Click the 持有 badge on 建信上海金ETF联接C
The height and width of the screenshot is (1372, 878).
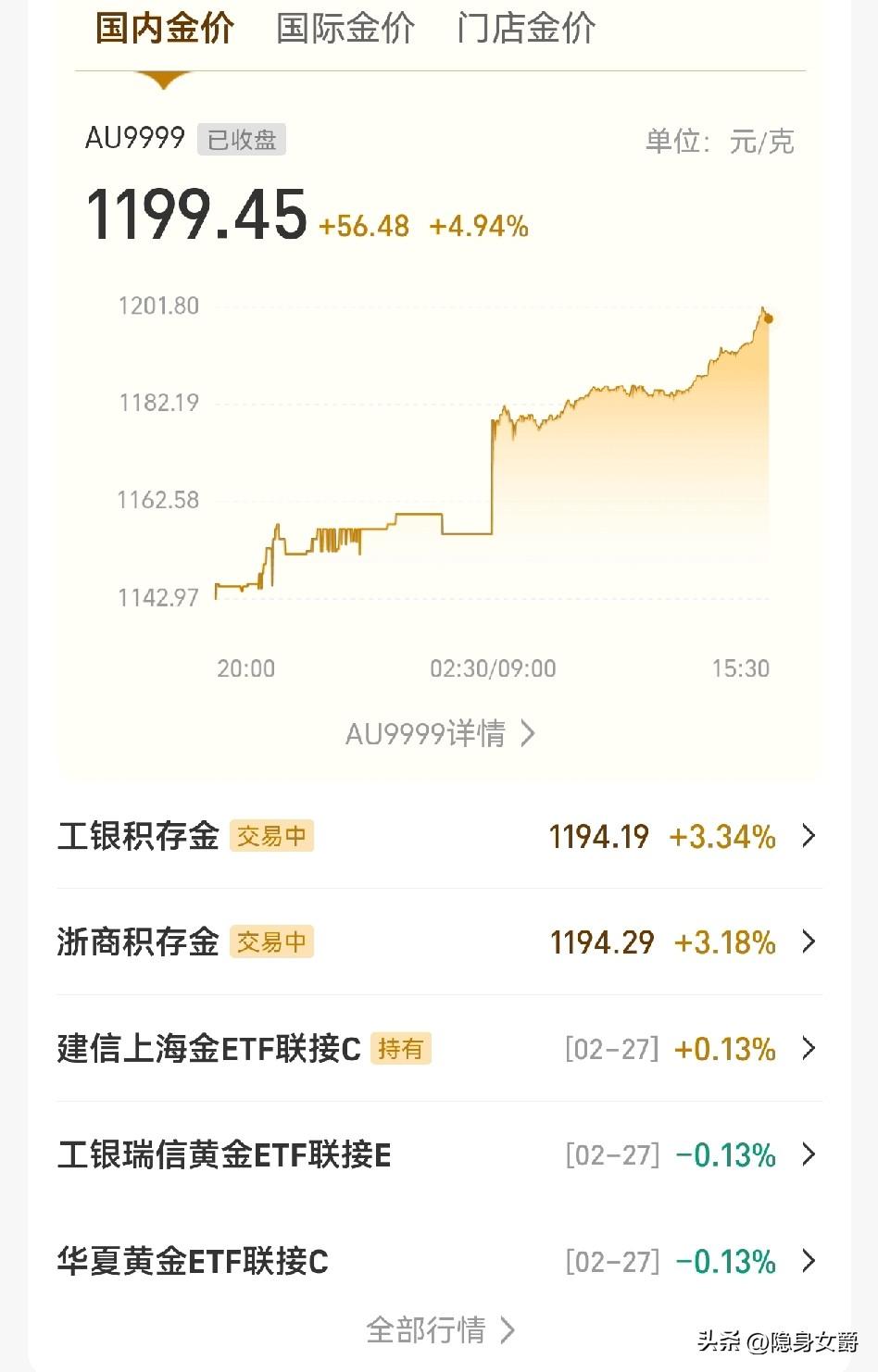click(x=402, y=1048)
